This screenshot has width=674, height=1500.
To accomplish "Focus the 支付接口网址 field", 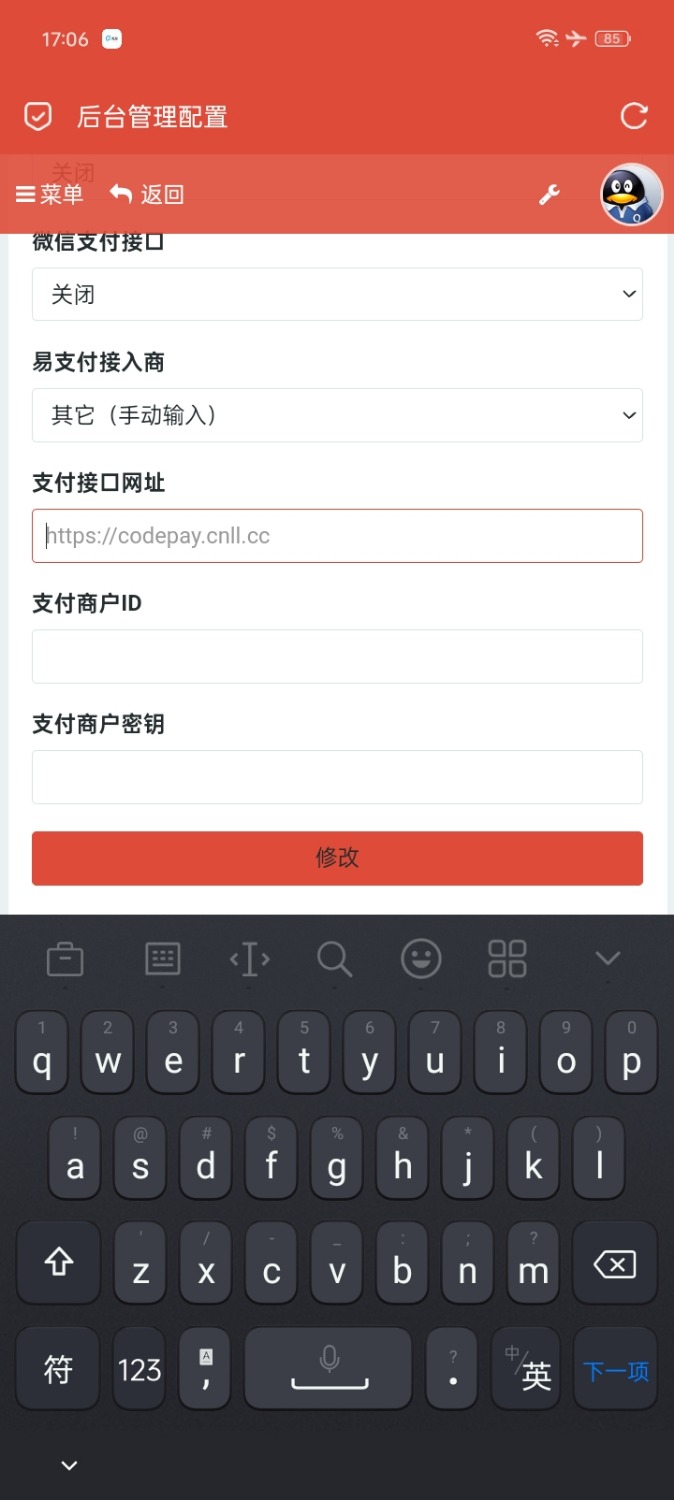I will point(337,536).
